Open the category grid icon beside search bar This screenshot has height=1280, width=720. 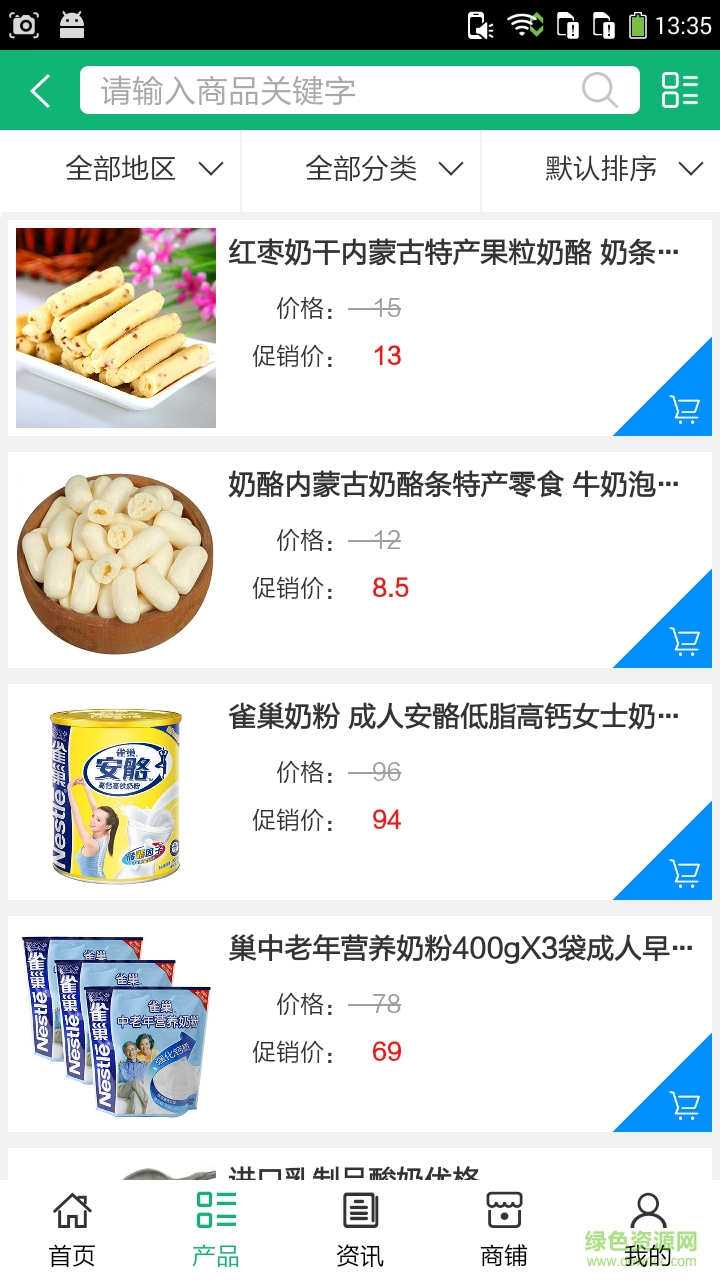pos(679,90)
